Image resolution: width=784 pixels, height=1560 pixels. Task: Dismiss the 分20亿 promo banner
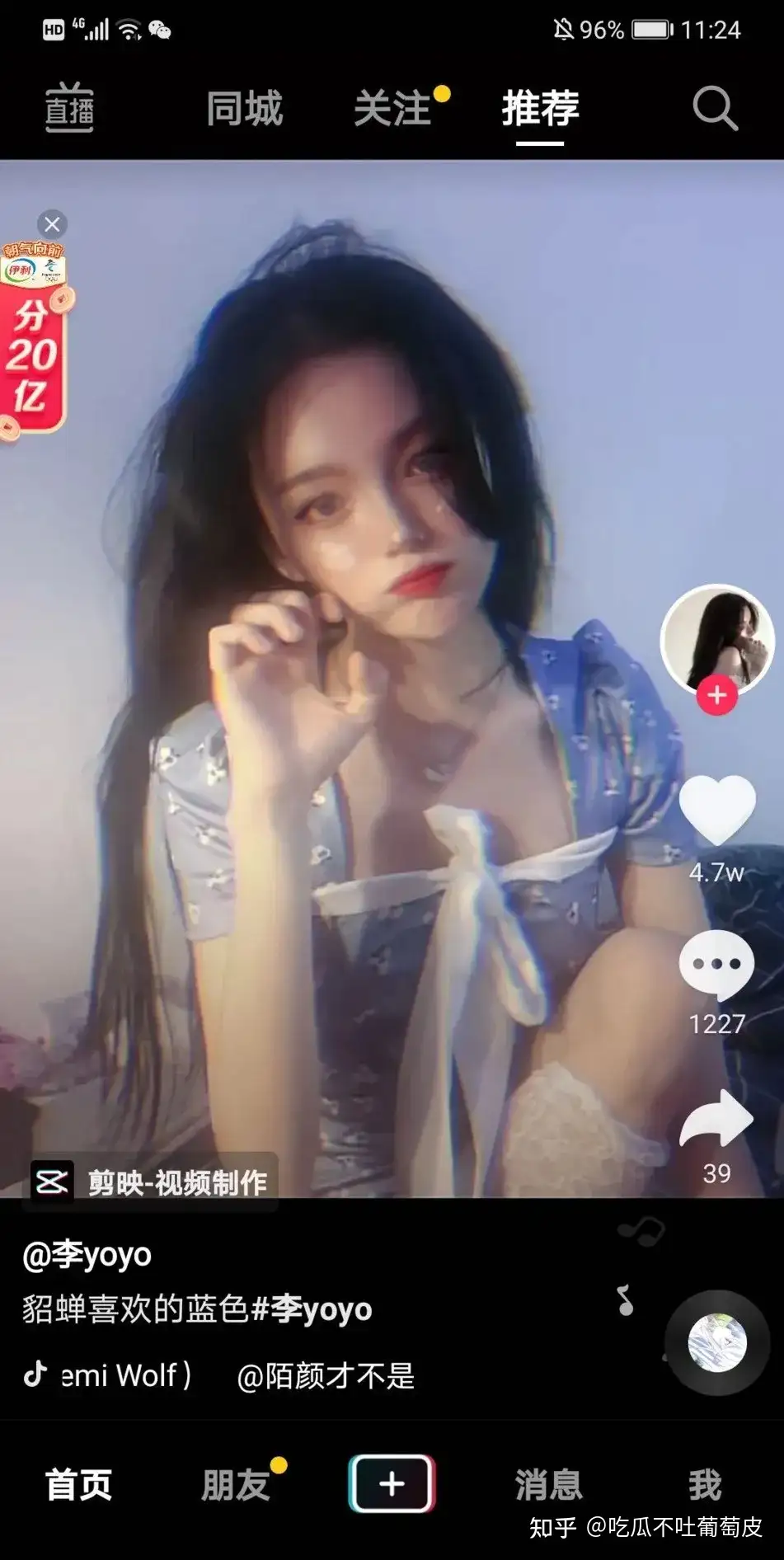pyautogui.click(x=52, y=224)
